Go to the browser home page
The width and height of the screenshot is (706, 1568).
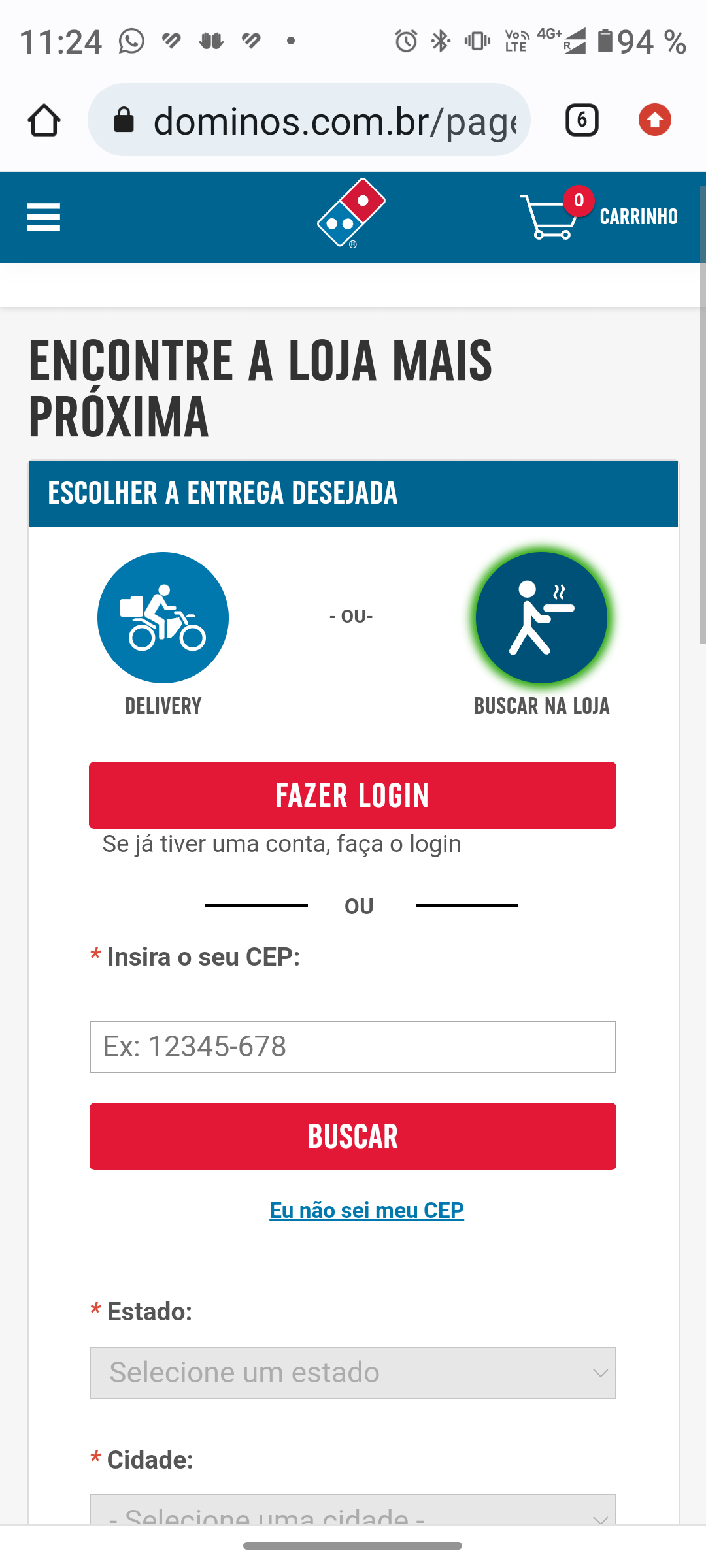click(44, 120)
